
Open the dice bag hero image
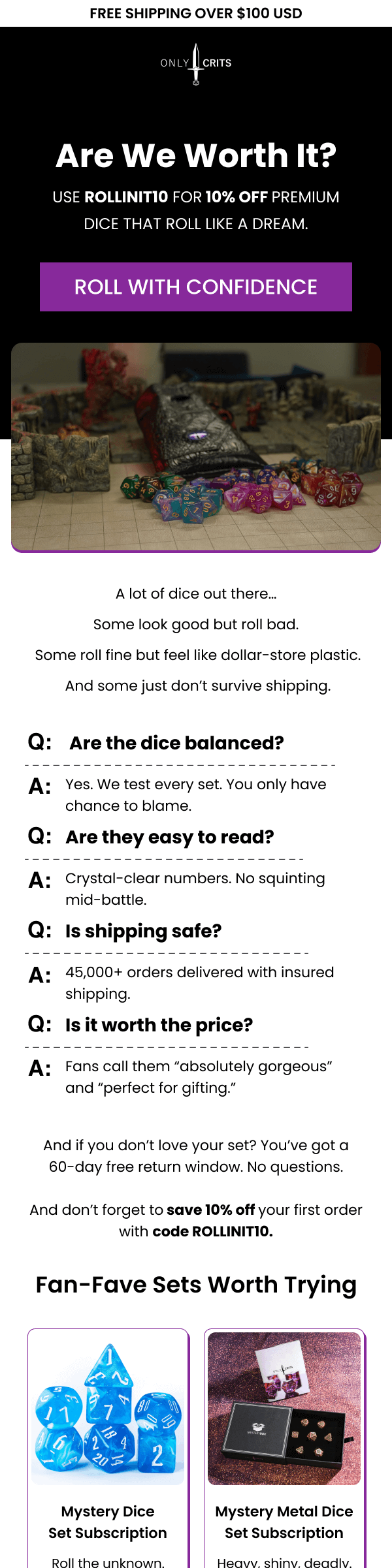coord(196,447)
